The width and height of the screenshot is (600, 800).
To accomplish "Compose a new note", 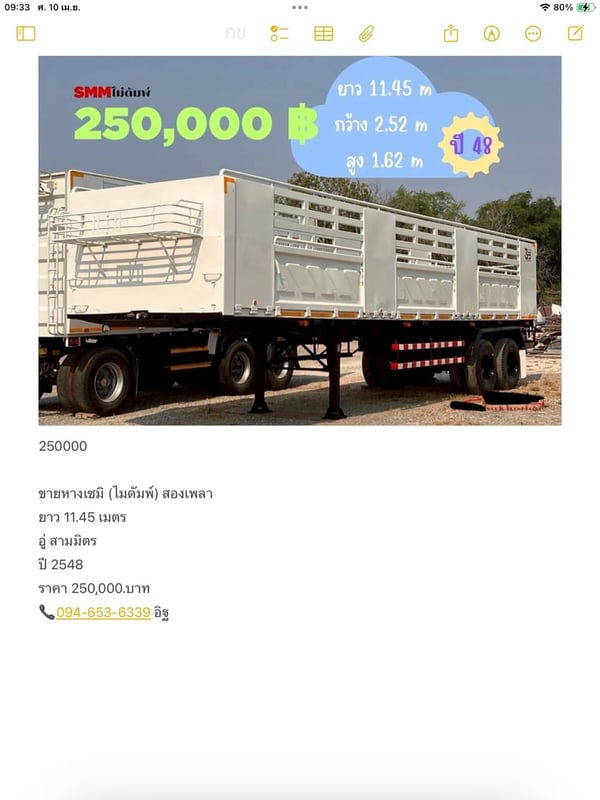I will (575, 33).
